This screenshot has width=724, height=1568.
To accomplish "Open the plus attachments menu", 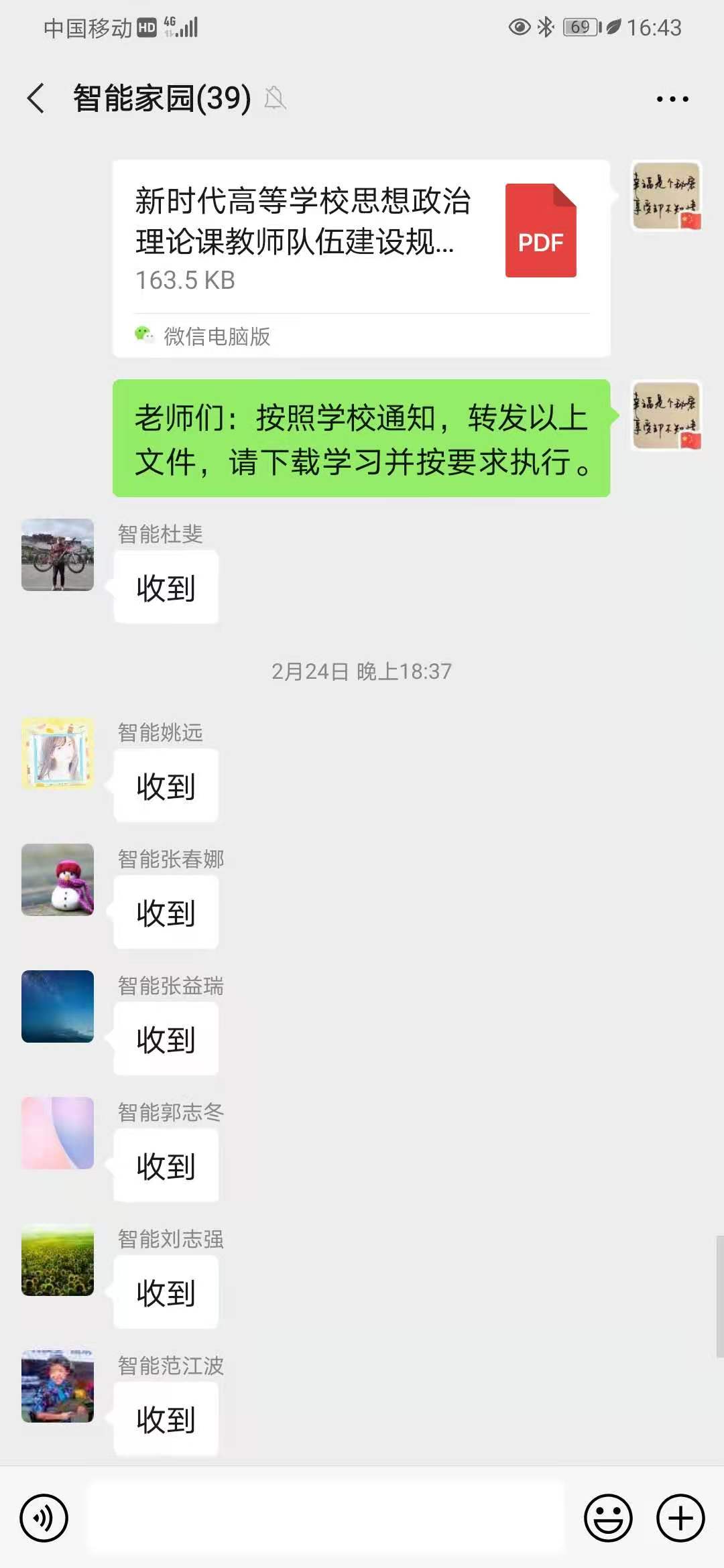I will 680,1518.
